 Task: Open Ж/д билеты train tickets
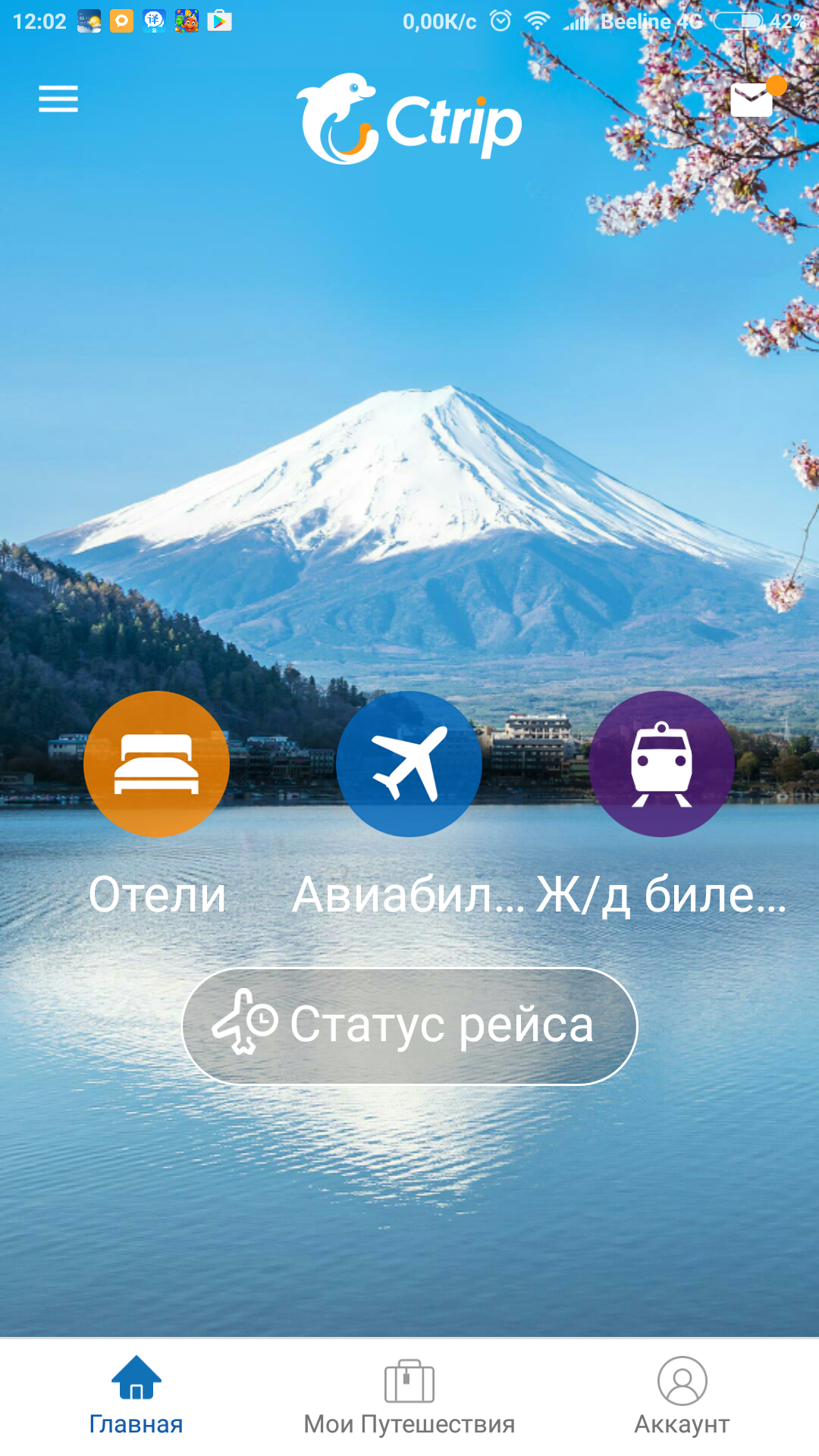pos(661,764)
